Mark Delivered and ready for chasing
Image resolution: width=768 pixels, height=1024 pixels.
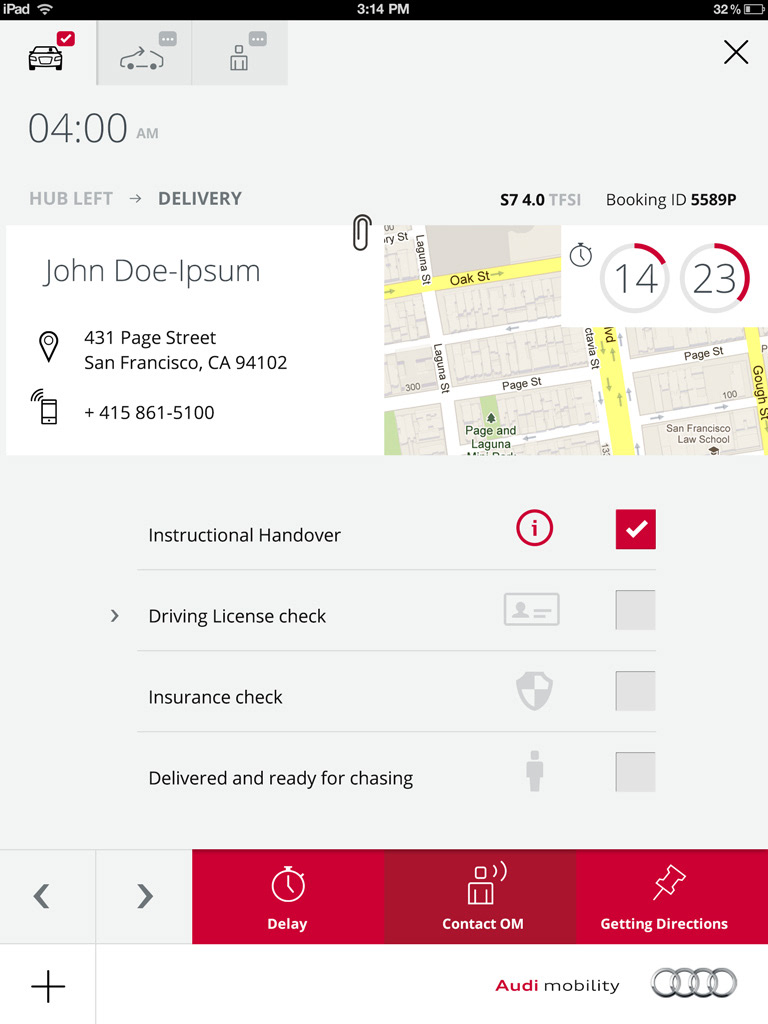click(635, 772)
